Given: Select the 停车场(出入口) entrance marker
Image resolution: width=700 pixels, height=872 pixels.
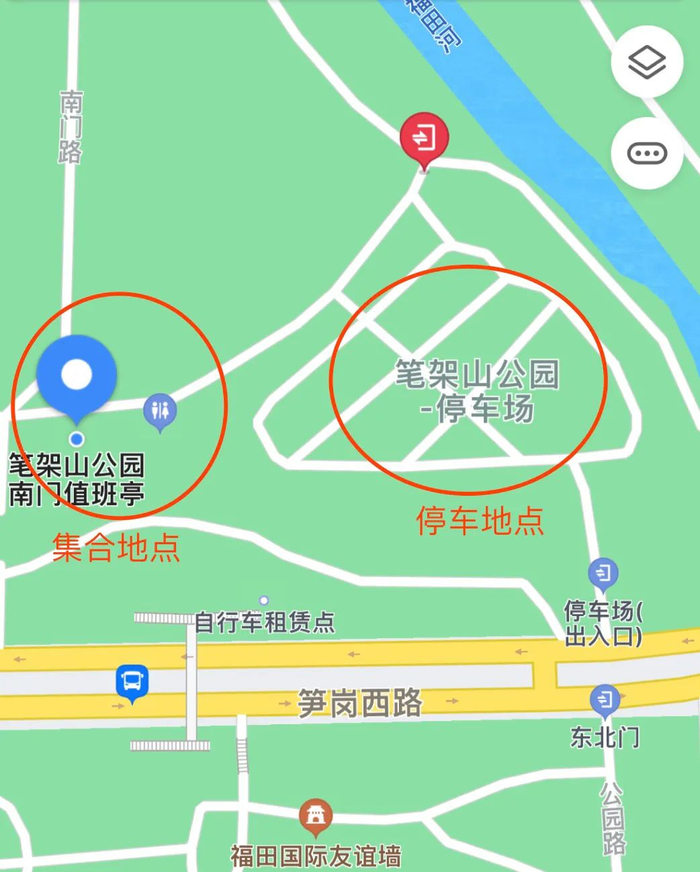Looking at the screenshot, I should click(603, 575).
